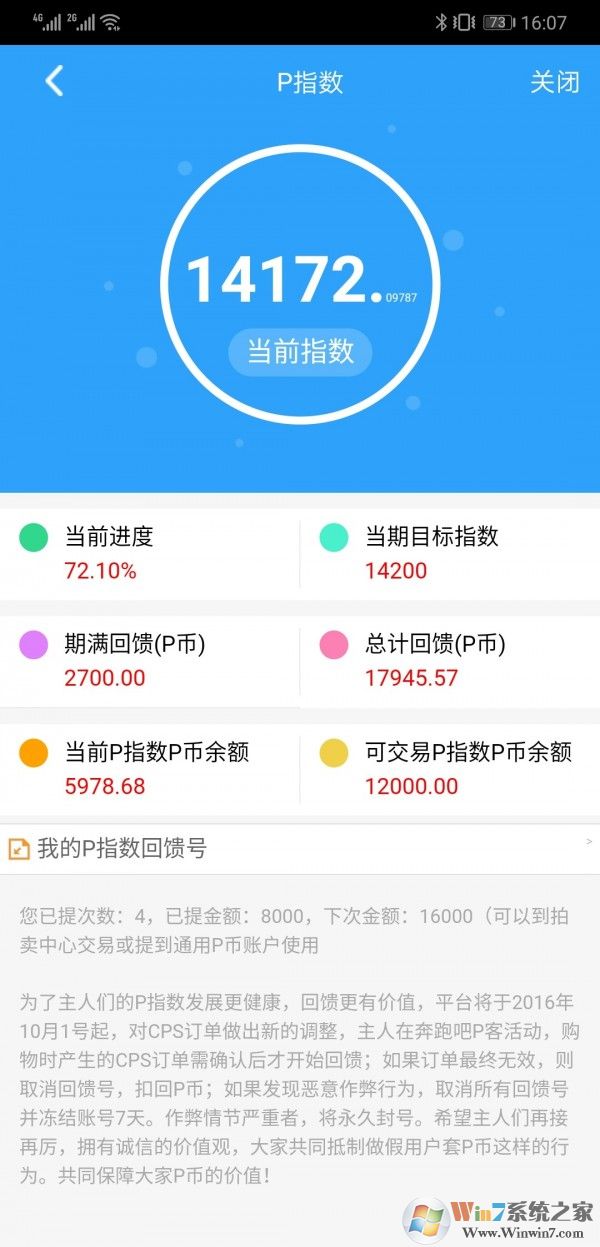The image size is (600, 1247).
Task: Tap 关闭 to close the page
Action: [x=554, y=82]
